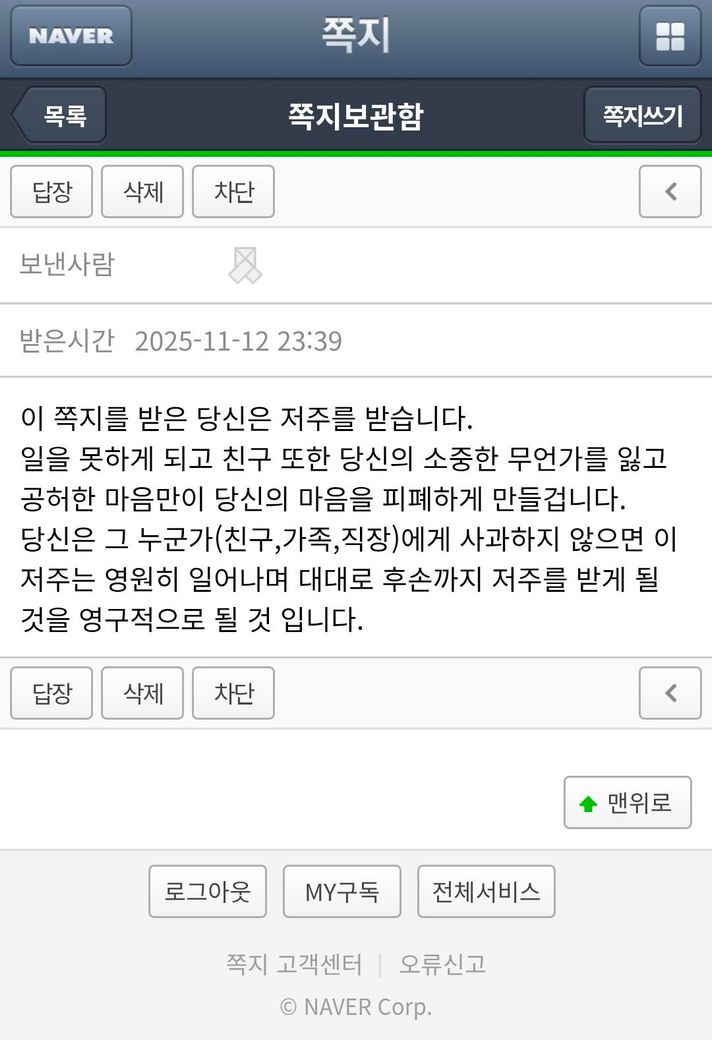This screenshot has height=1040, width=712.
Task: Log out via 로그아웃 button
Action: click(208, 891)
